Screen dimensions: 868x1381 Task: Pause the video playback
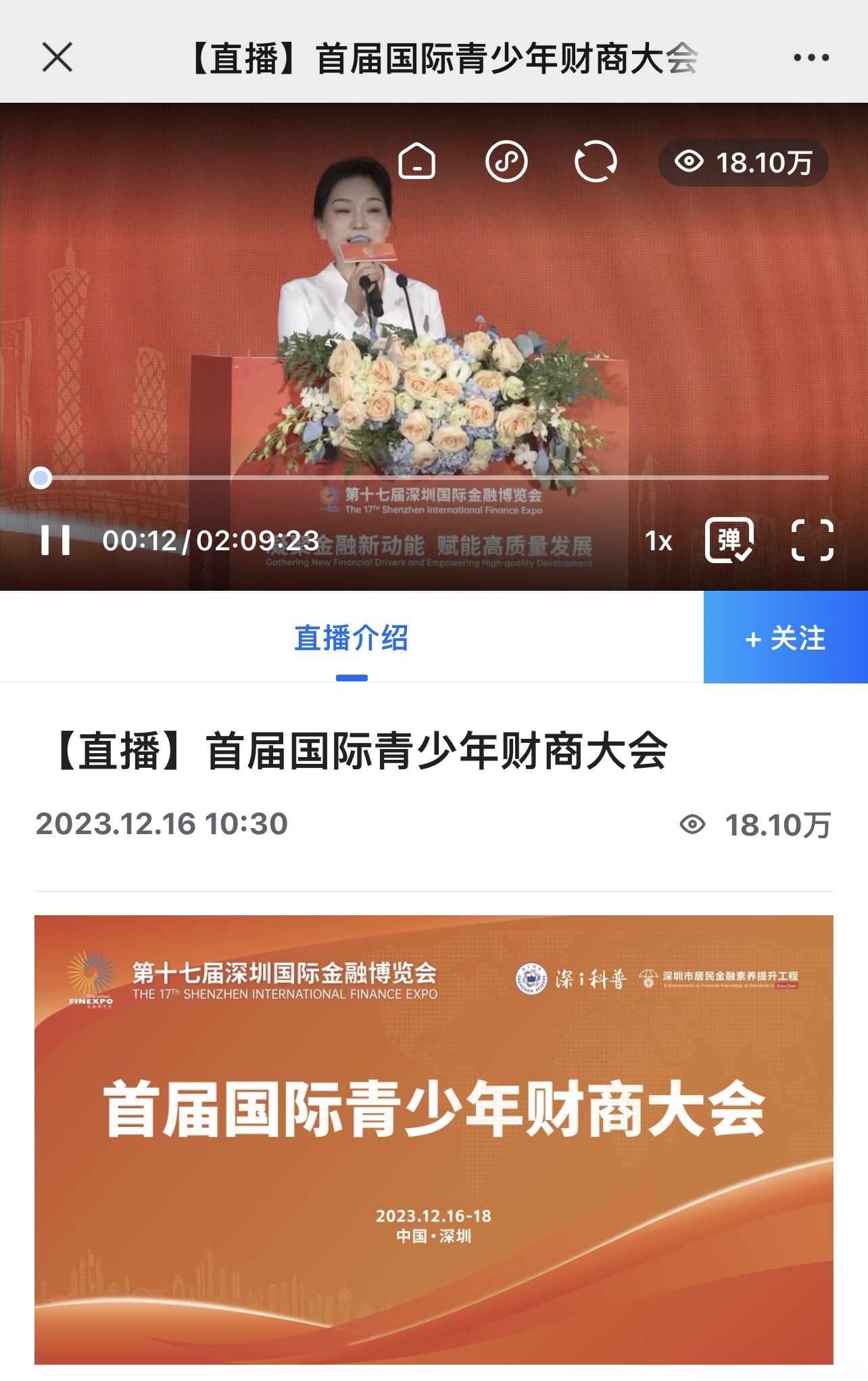pyautogui.click(x=55, y=540)
